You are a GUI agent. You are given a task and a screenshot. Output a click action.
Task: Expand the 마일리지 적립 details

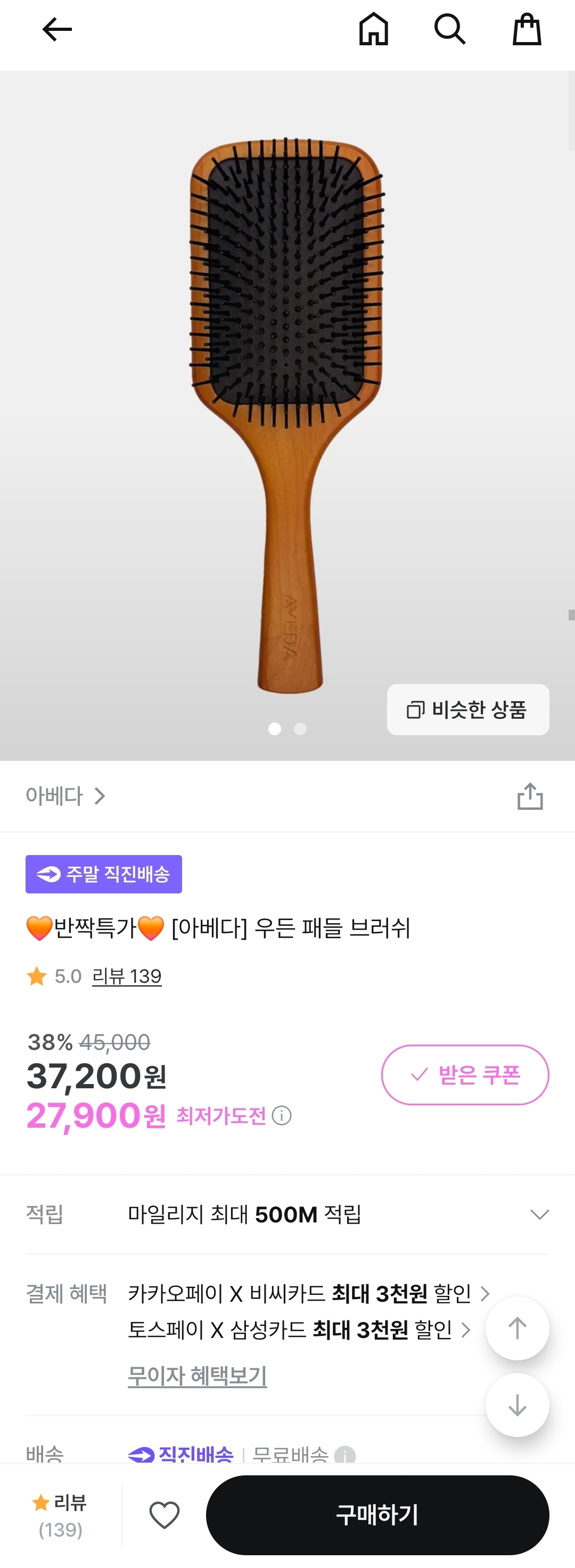540,1214
